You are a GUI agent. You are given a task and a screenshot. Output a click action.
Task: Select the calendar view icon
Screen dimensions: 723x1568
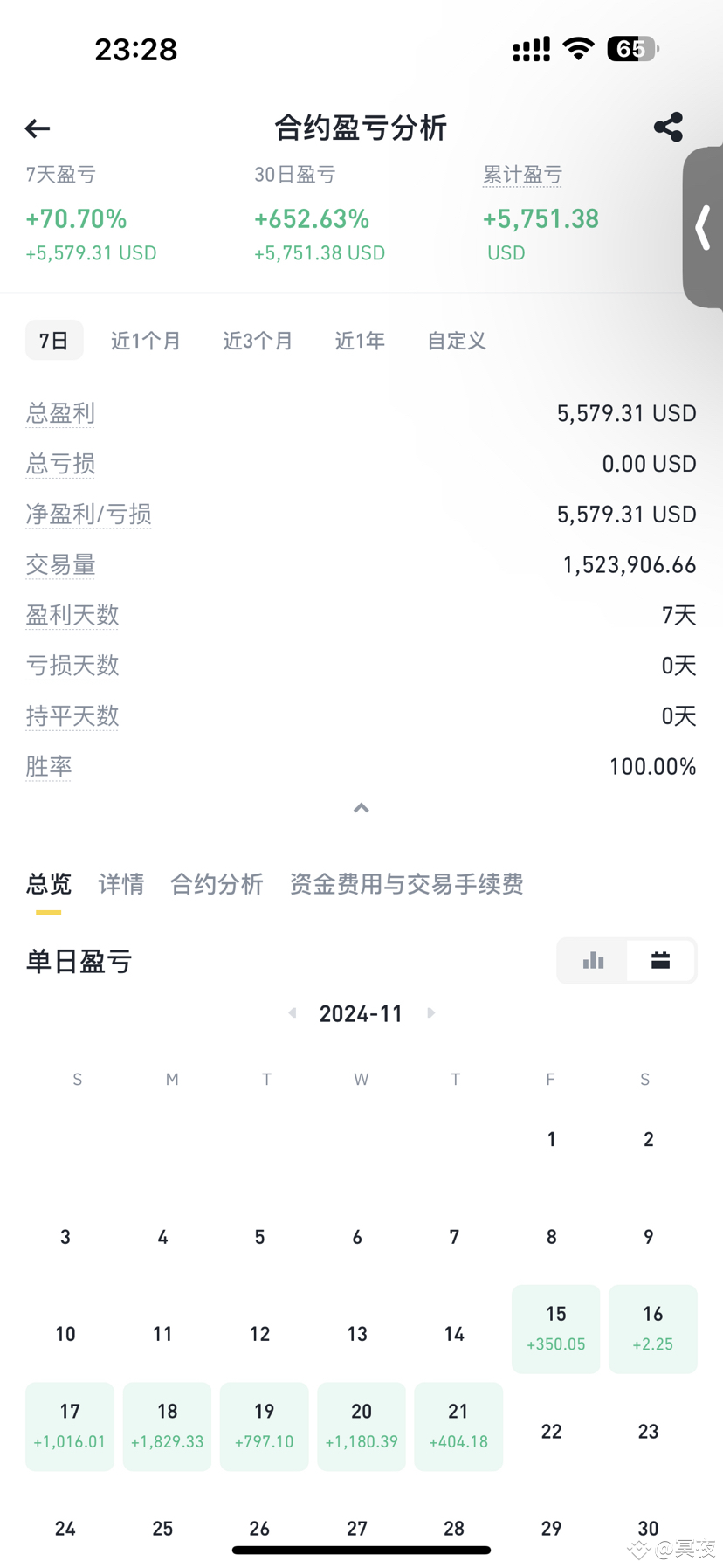660,959
